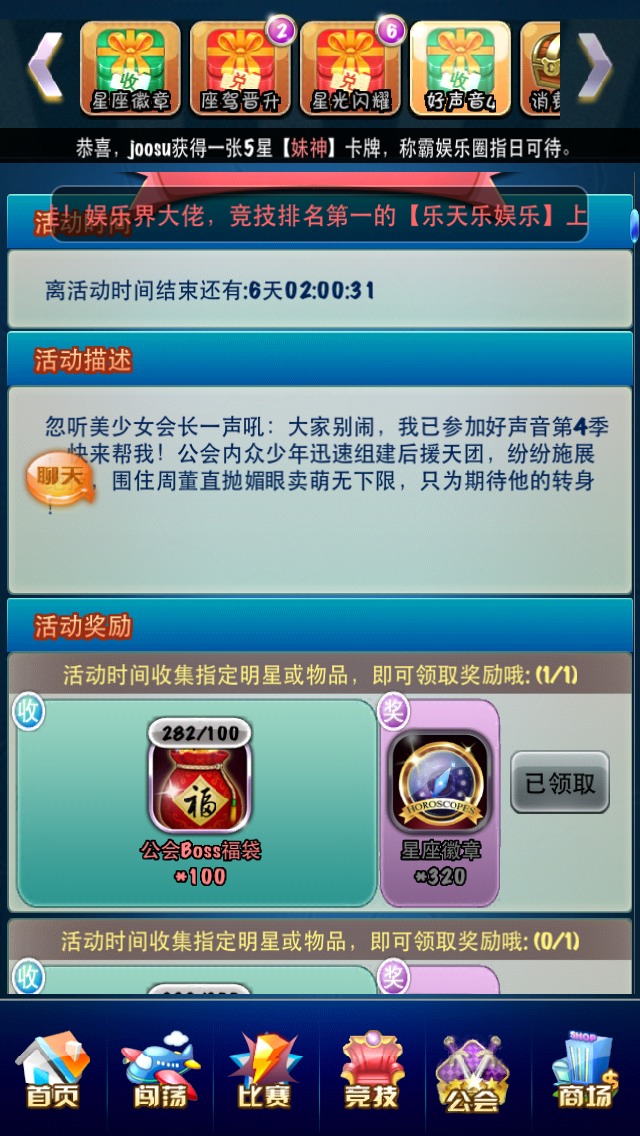Visit the 商场 shop tab
Viewport: 640px width, 1136px height.
[585, 1070]
